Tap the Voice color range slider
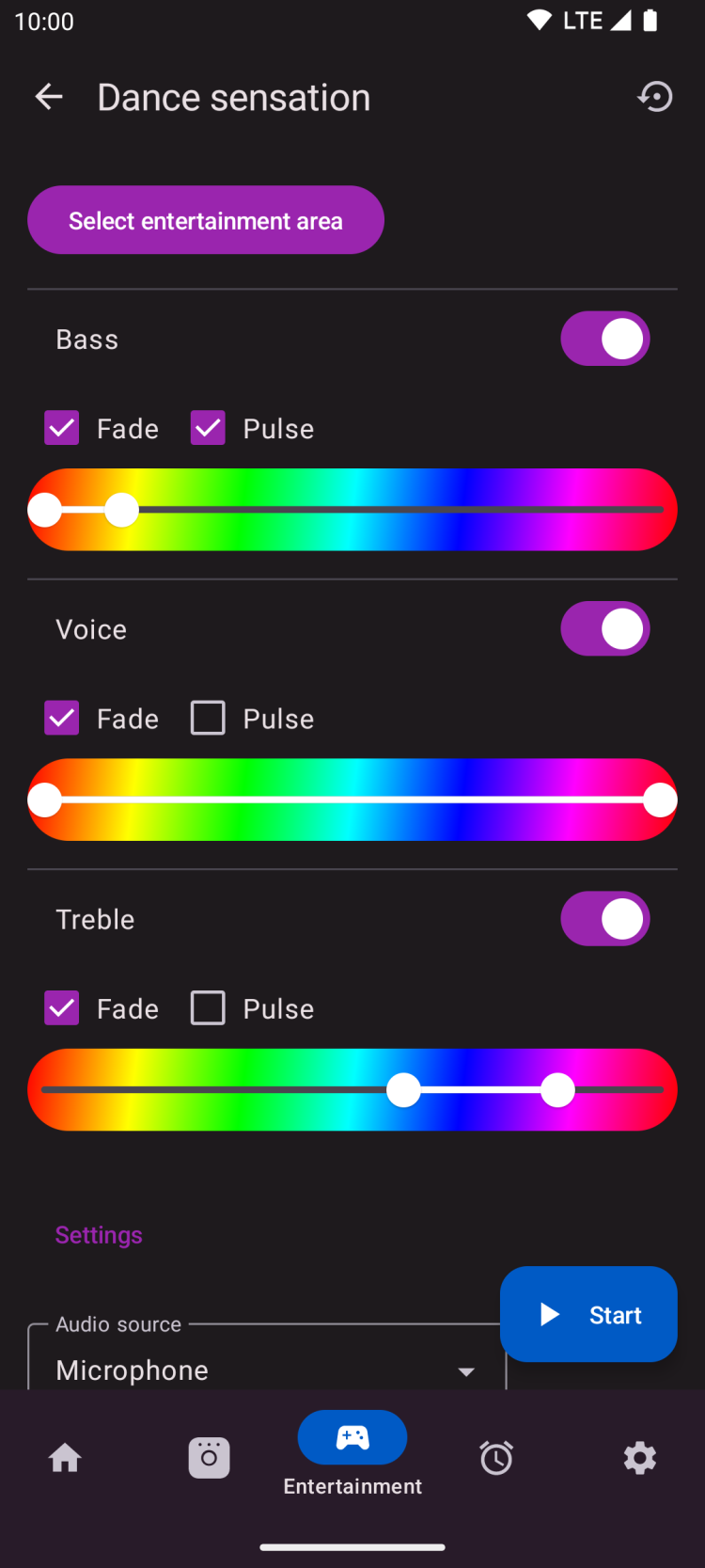Image resolution: width=705 pixels, height=1568 pixels. click(352, 800)
